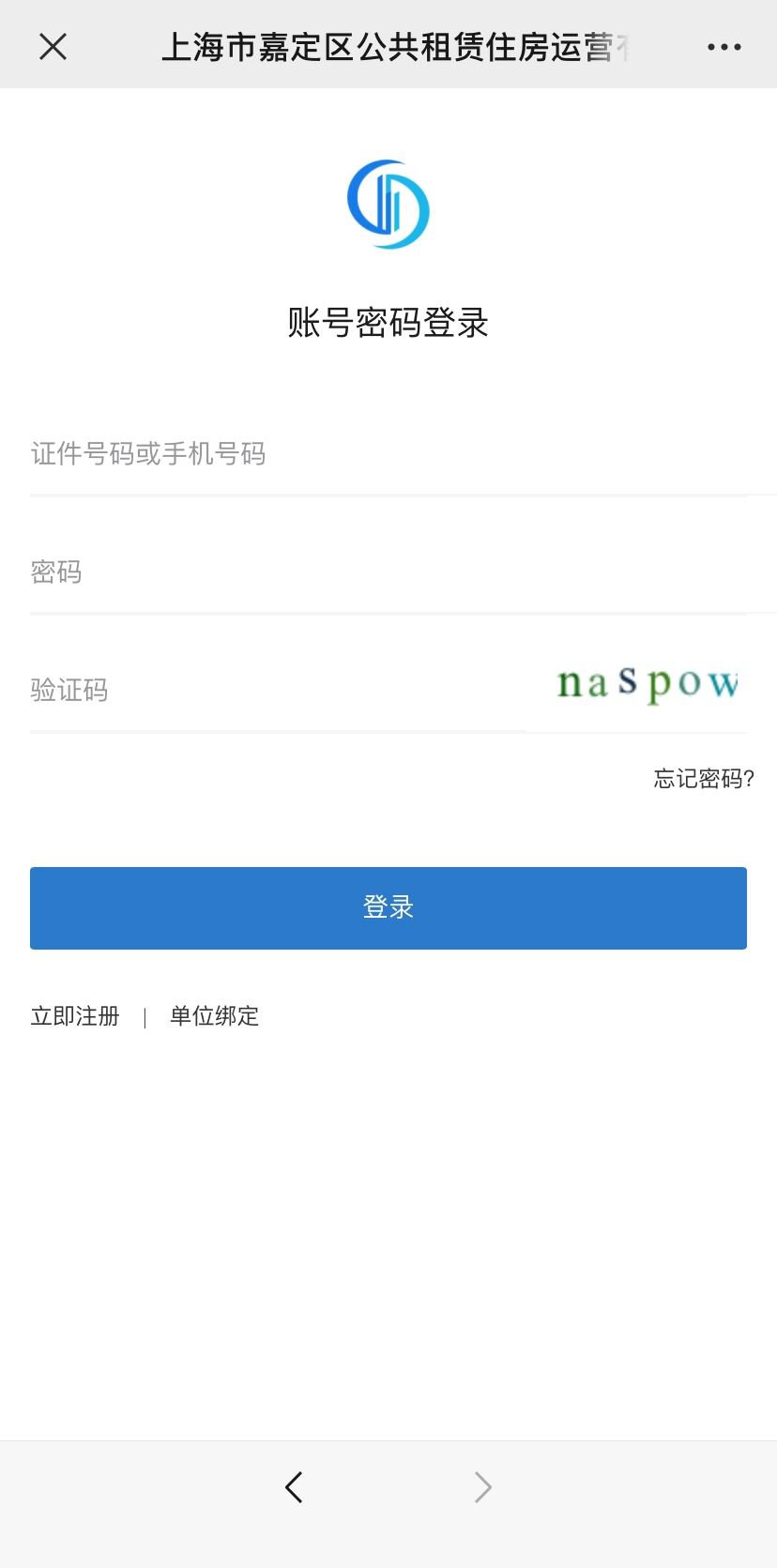This screenshot has height=1568, width=777.
Task: Open the three-dot overflow menu
Action: pyautogui.click(x=724, y=46)
